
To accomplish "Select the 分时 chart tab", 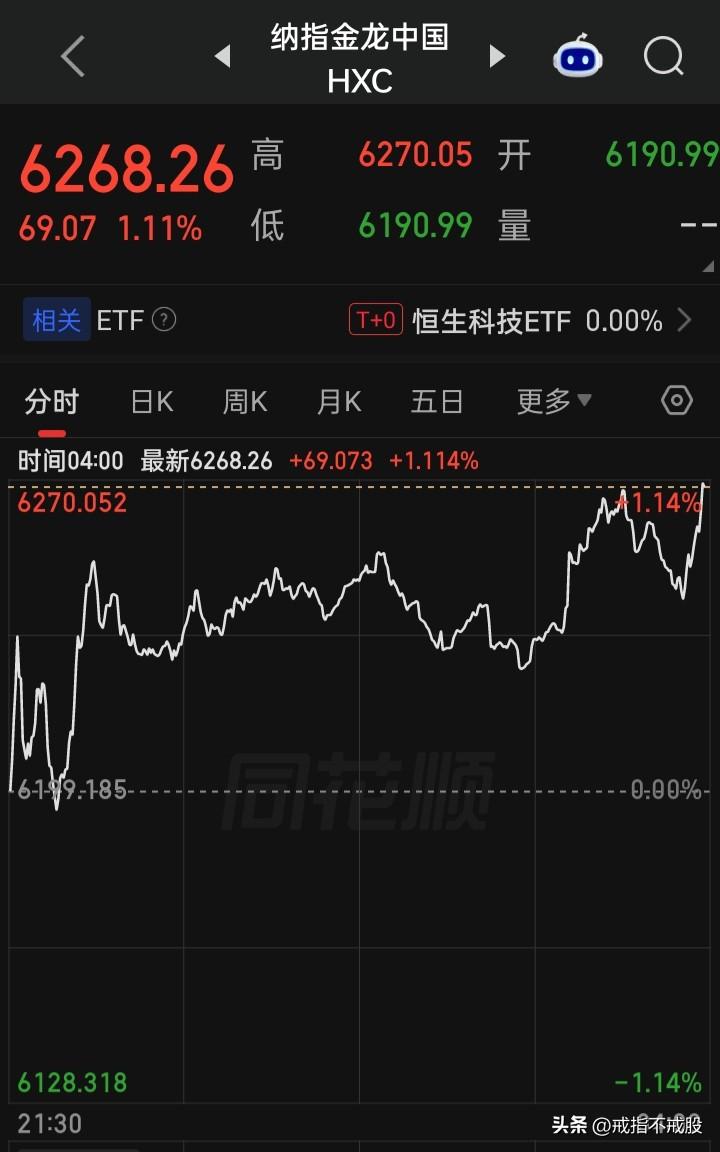I will tap(51, 402).
